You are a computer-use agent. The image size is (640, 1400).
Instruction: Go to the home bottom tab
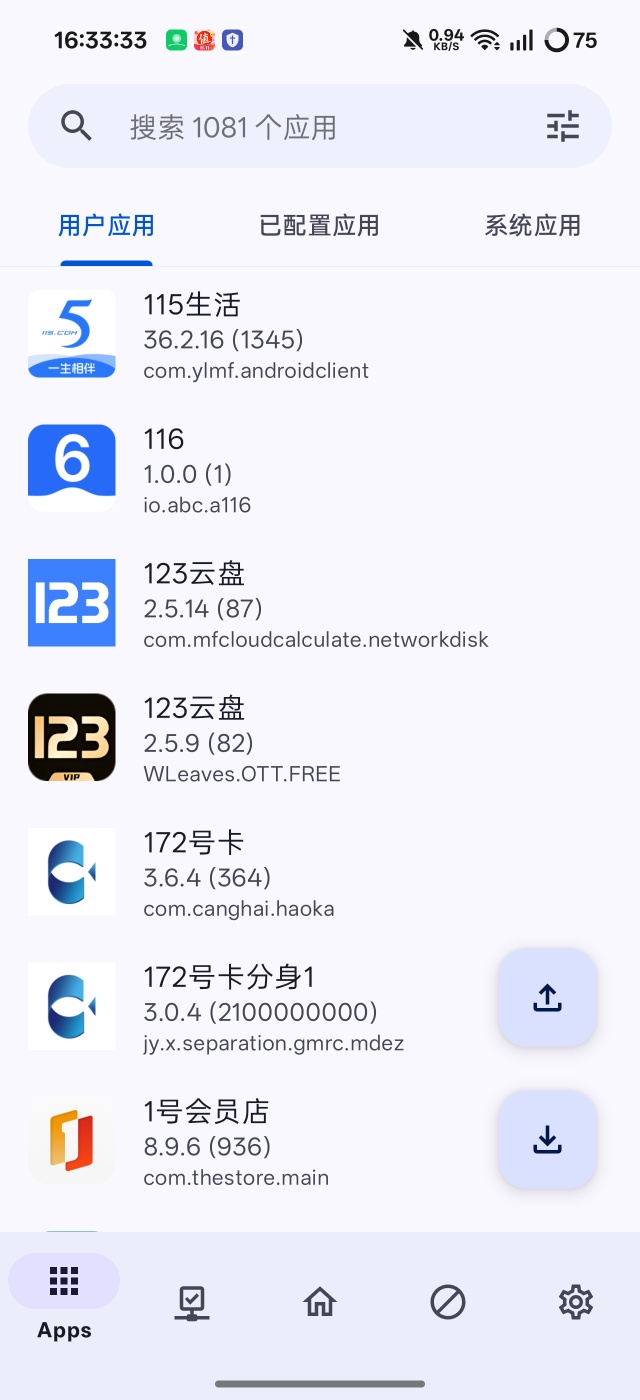[320, 1302]
